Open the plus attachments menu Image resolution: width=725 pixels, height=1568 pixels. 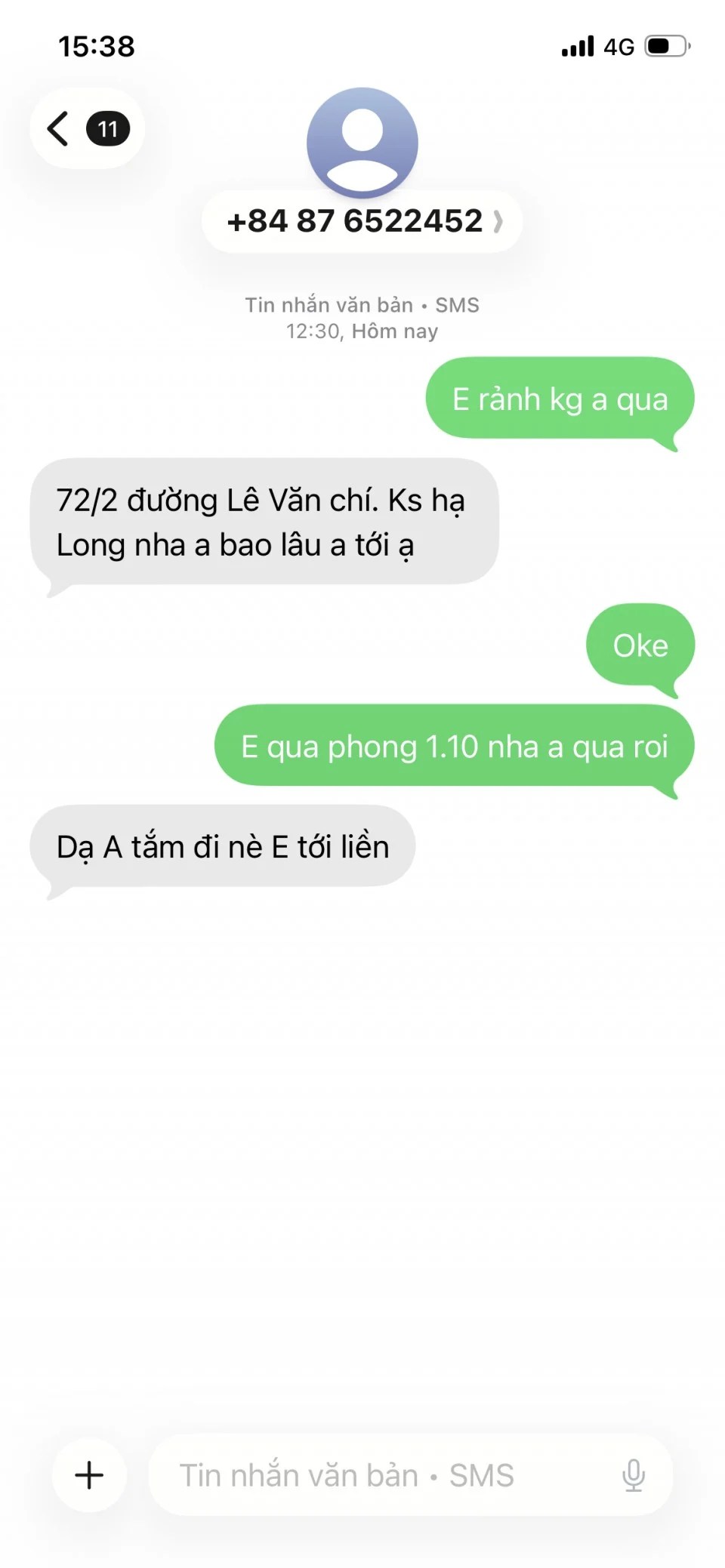89,1474
